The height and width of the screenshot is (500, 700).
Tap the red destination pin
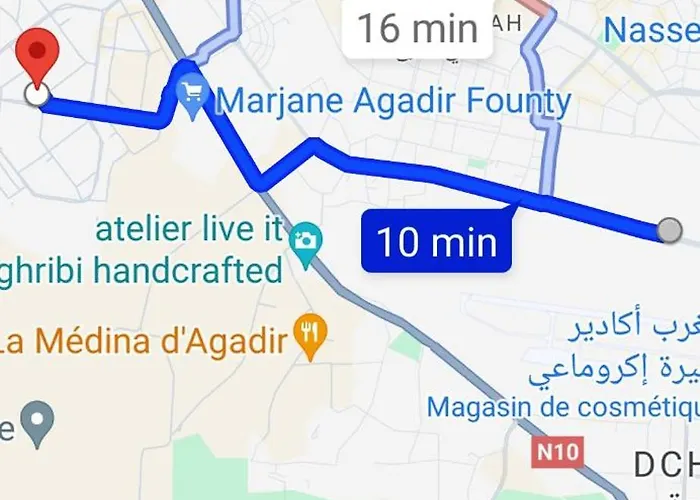click(39, 60)
